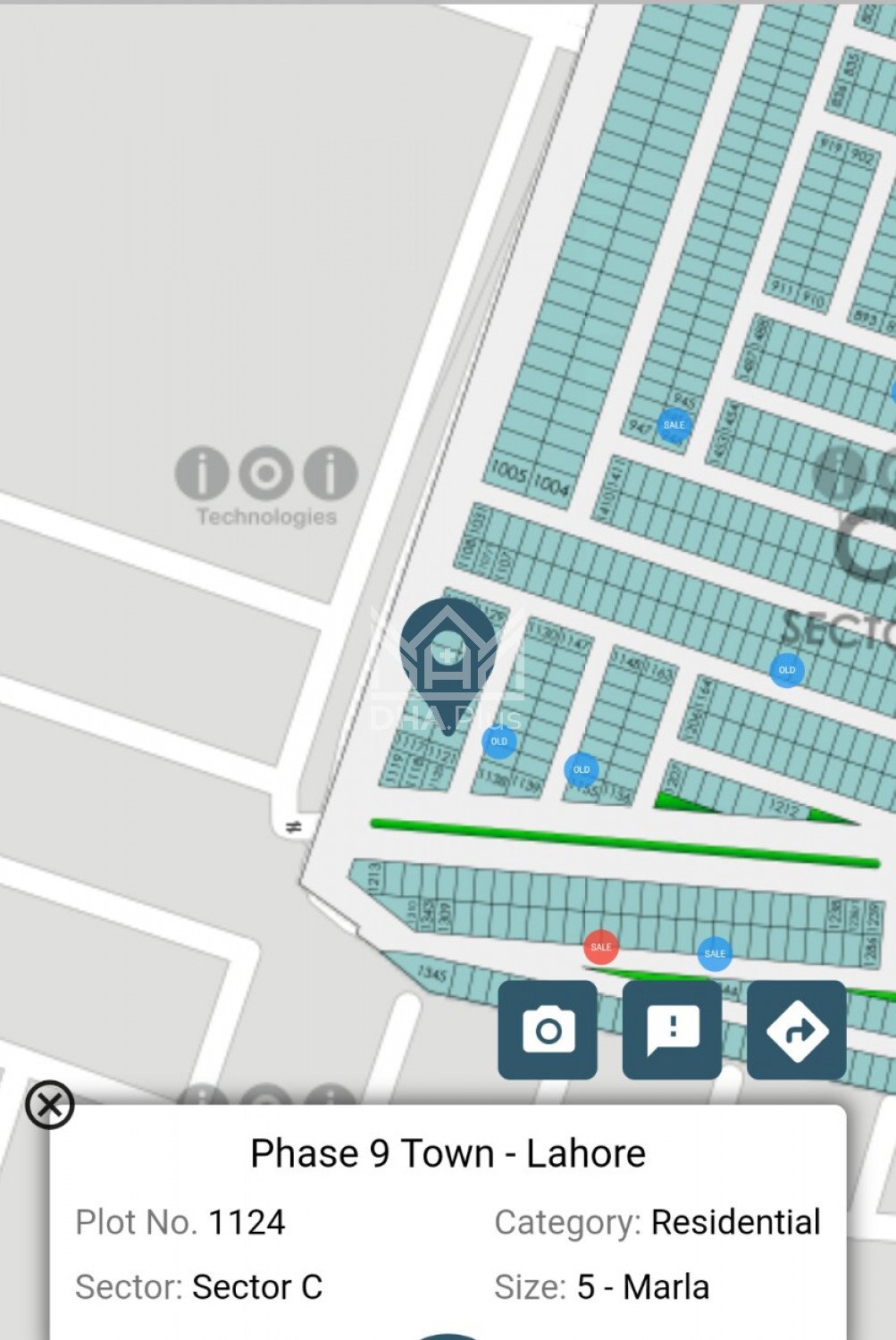The width and height of the screenshot is (896, 1340).
Task: Tap the OLD marker below the Sector label
Action: (787, 670)
